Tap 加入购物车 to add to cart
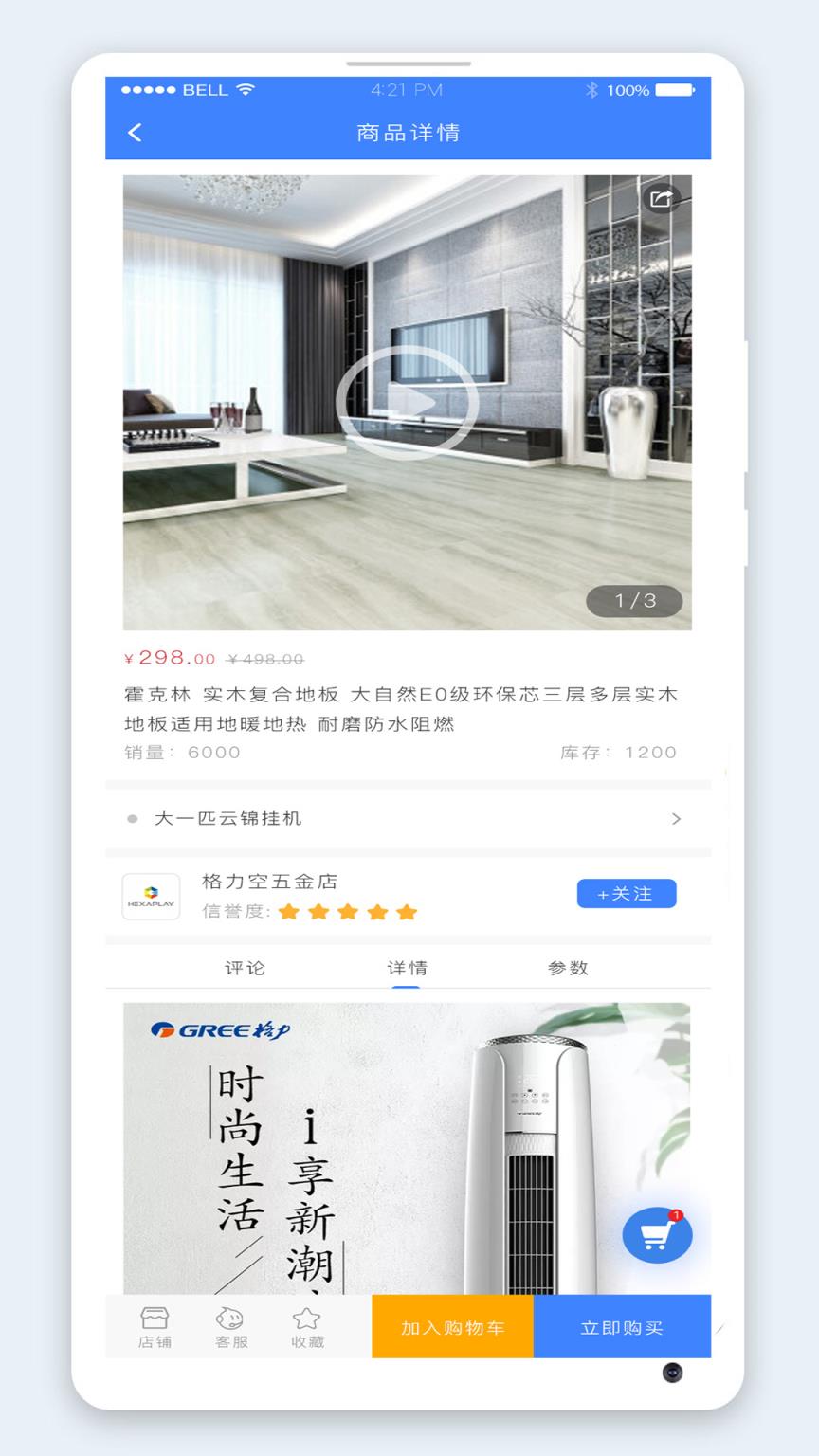 point(452,1327)
